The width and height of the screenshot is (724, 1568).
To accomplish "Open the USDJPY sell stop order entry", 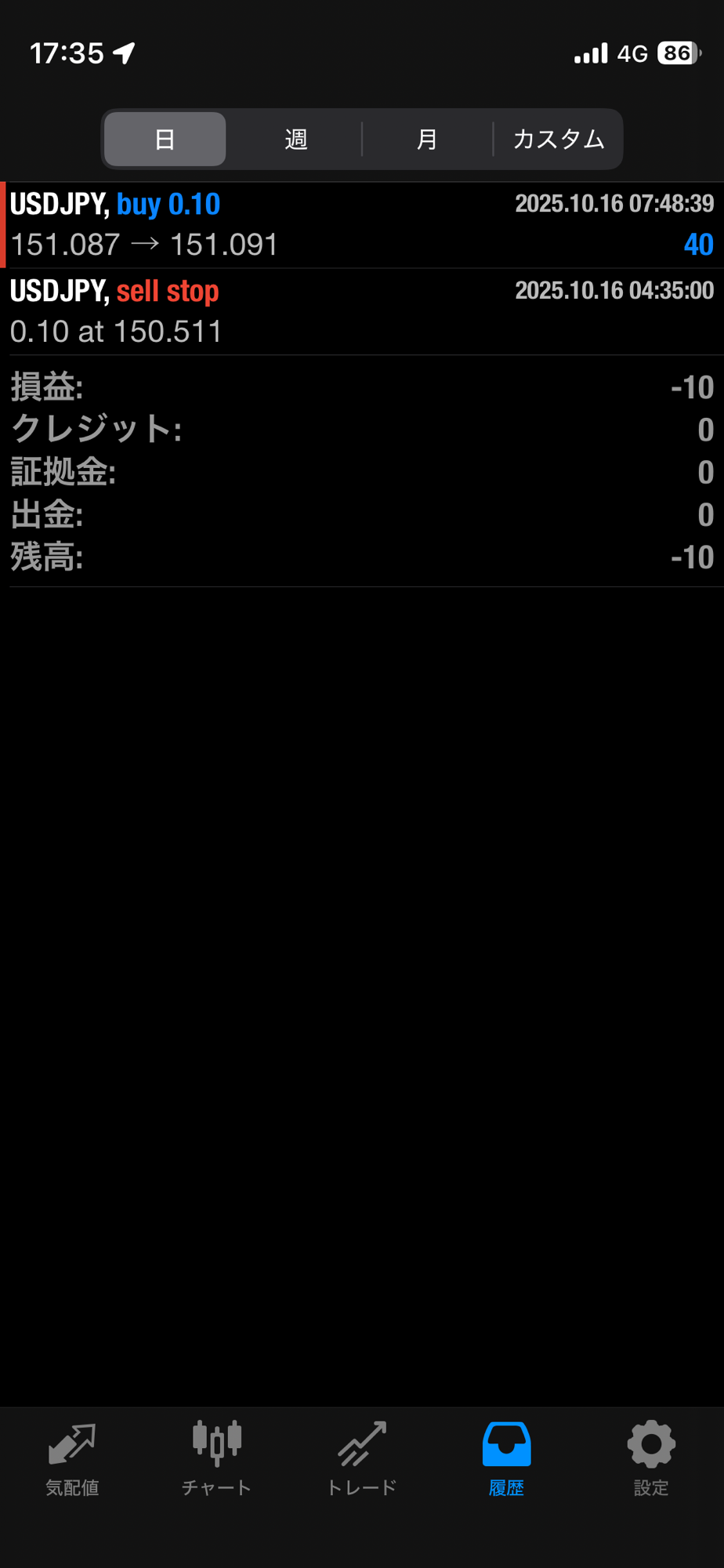I will click(x=362, y=311).
